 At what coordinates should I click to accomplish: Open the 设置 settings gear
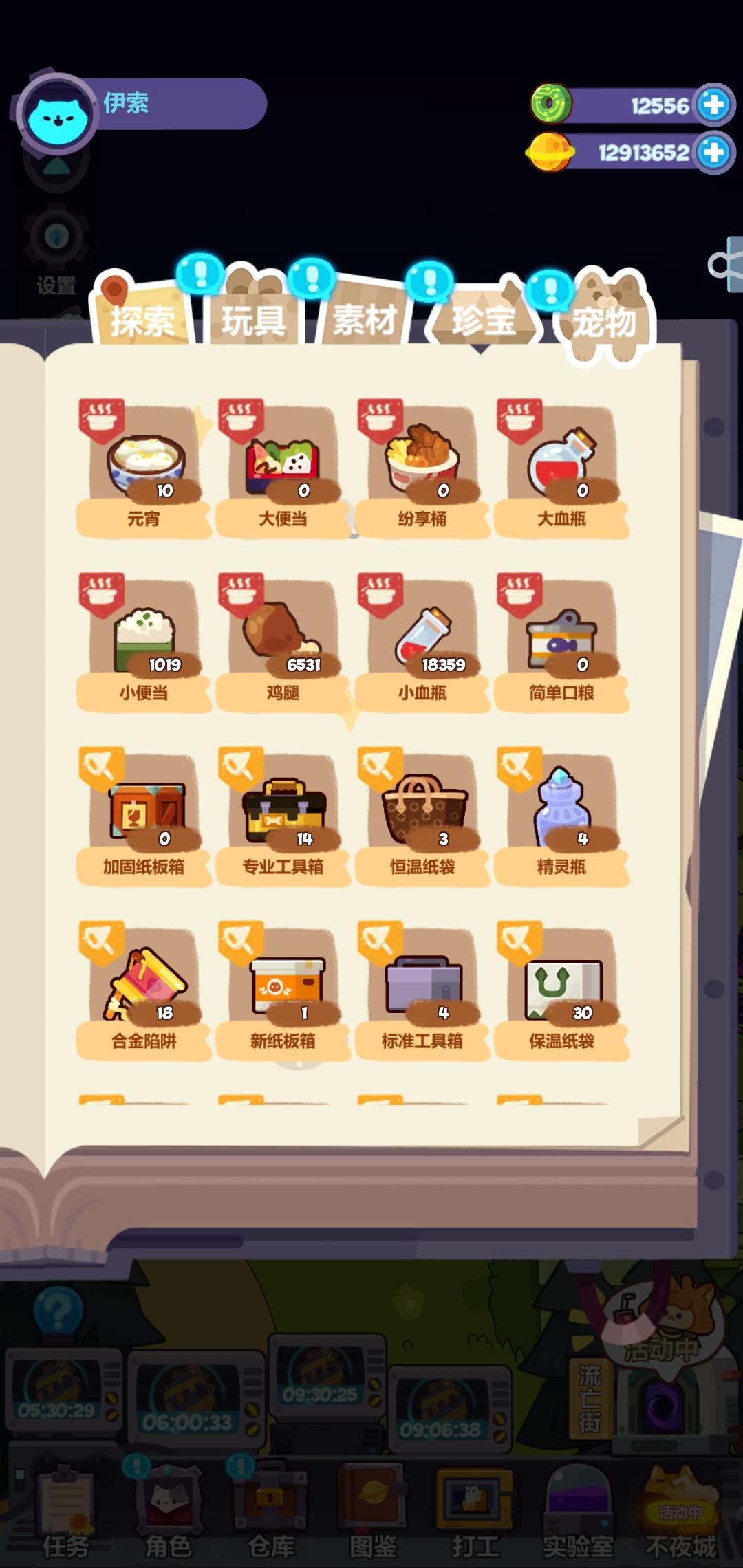click(55, 237)
